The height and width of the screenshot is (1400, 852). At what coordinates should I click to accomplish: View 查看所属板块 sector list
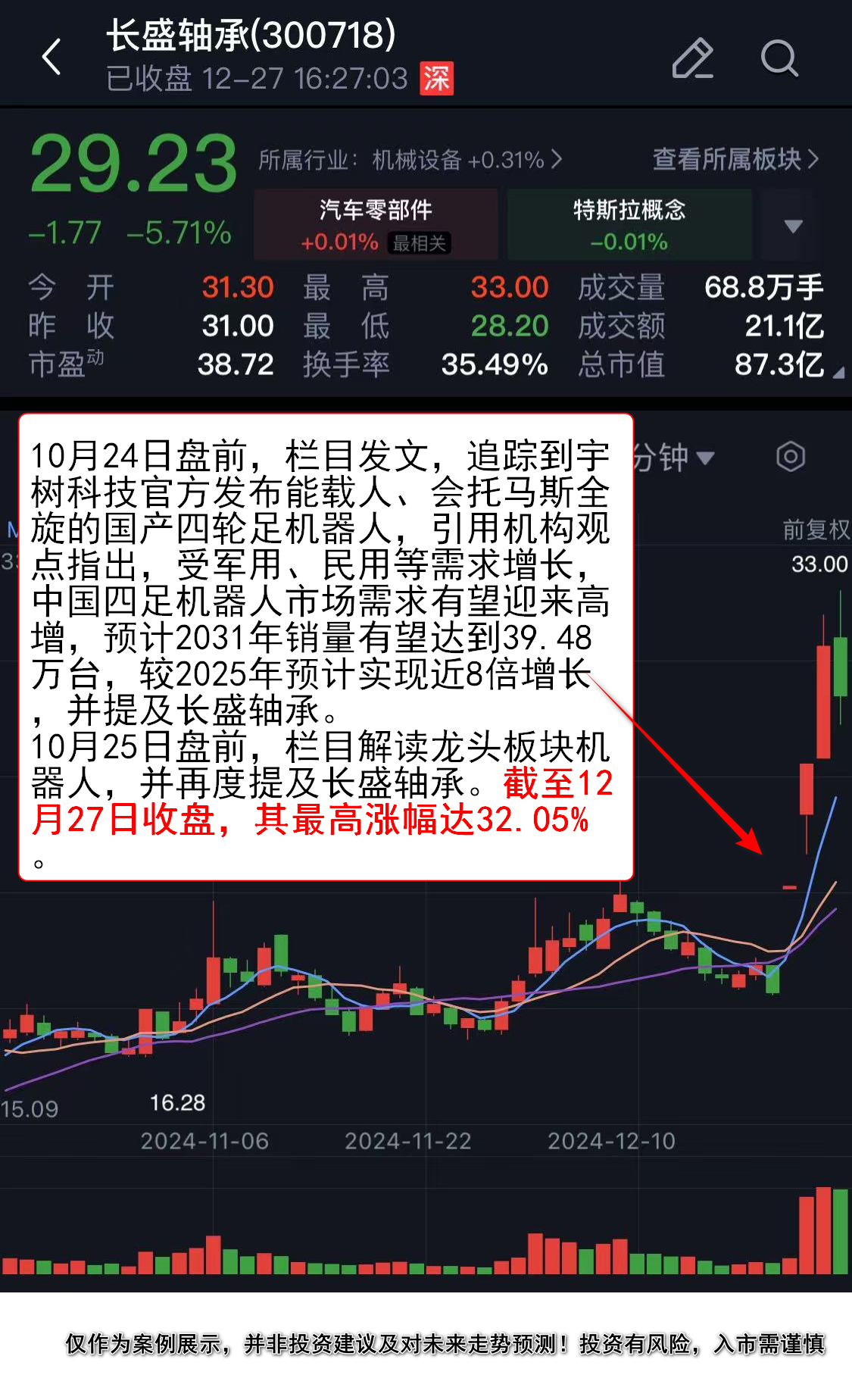(735, 159)
